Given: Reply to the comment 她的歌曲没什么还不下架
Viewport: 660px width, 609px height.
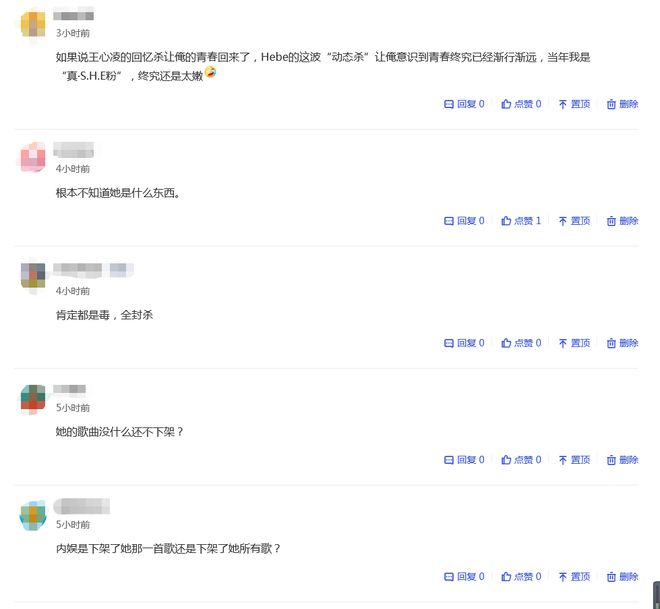Looking at the screenshot, I should click(x=464, y=460).
